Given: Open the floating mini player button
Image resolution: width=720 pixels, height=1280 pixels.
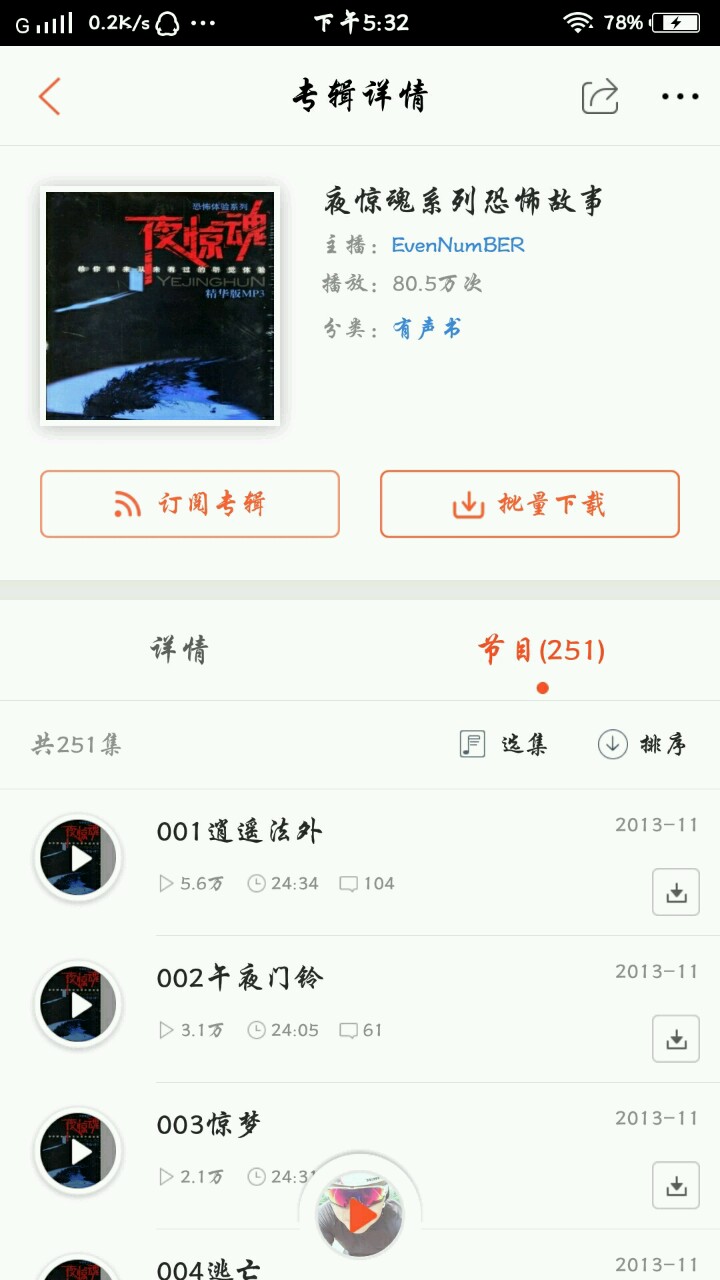Looking at the screenshot, I should (360, 1215).
